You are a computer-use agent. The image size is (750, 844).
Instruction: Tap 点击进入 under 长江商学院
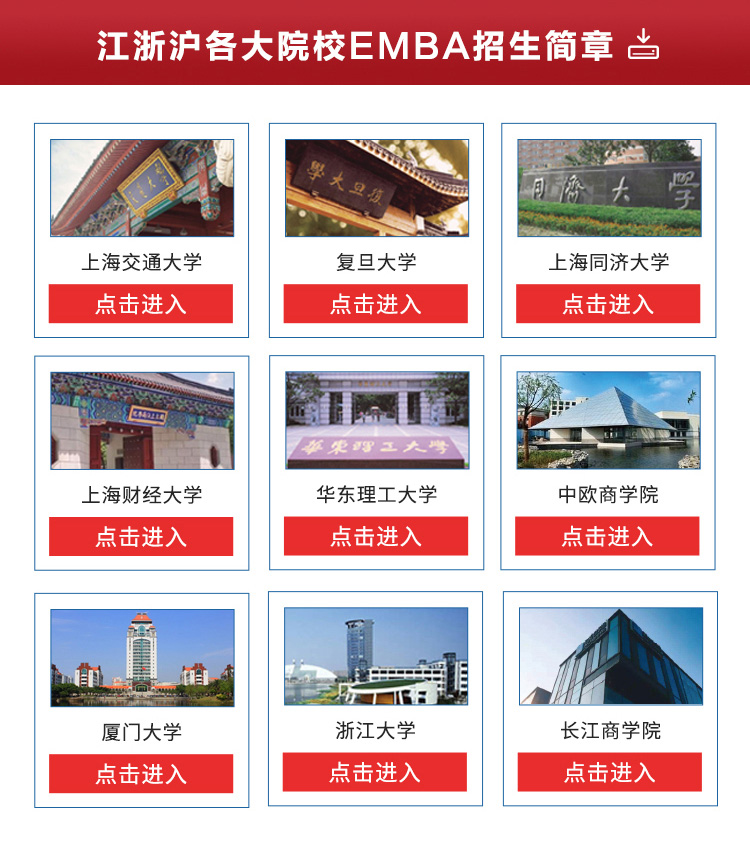point(609,773)
